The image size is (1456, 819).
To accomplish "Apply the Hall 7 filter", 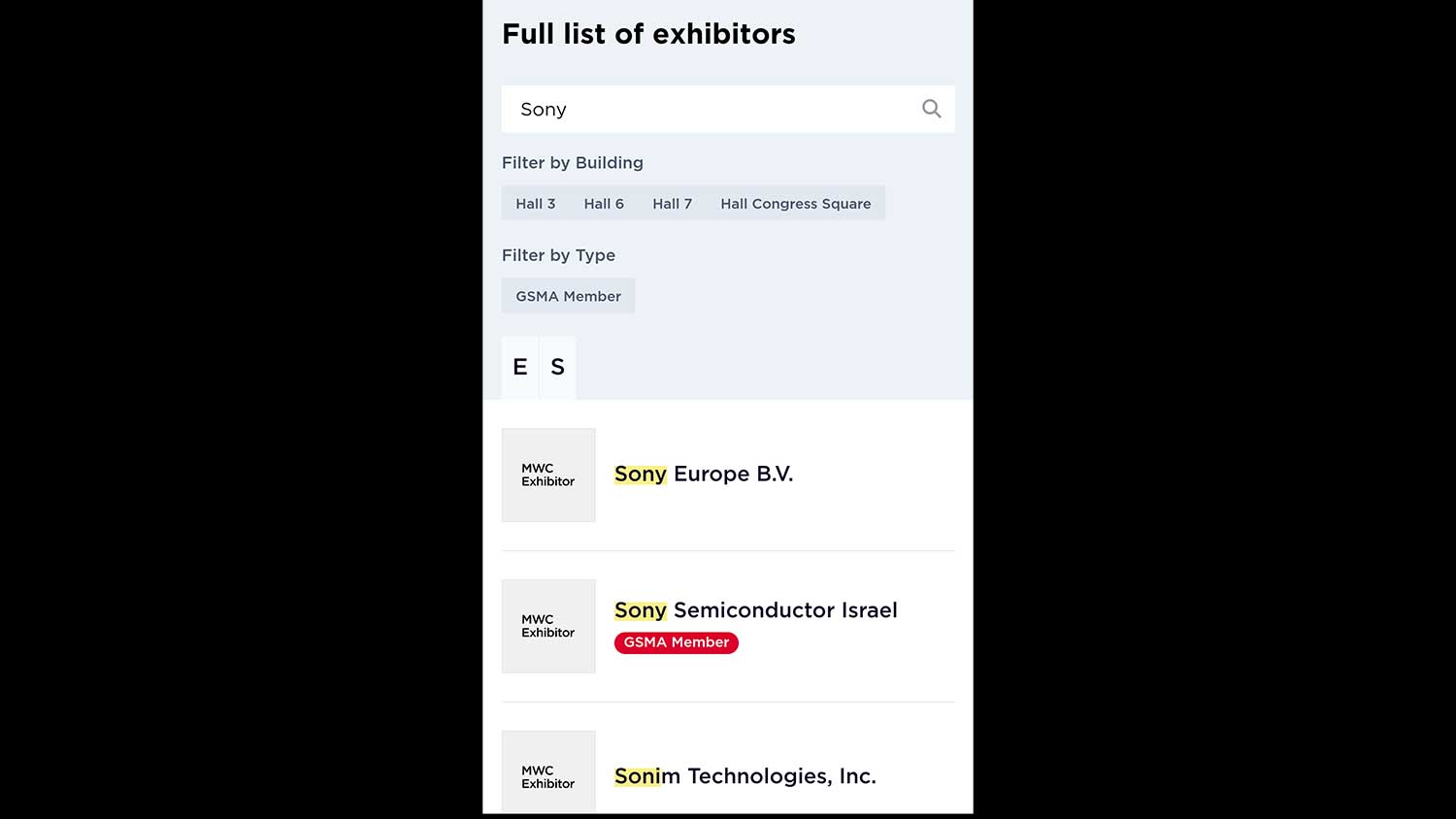I will (x=672, y=204).
